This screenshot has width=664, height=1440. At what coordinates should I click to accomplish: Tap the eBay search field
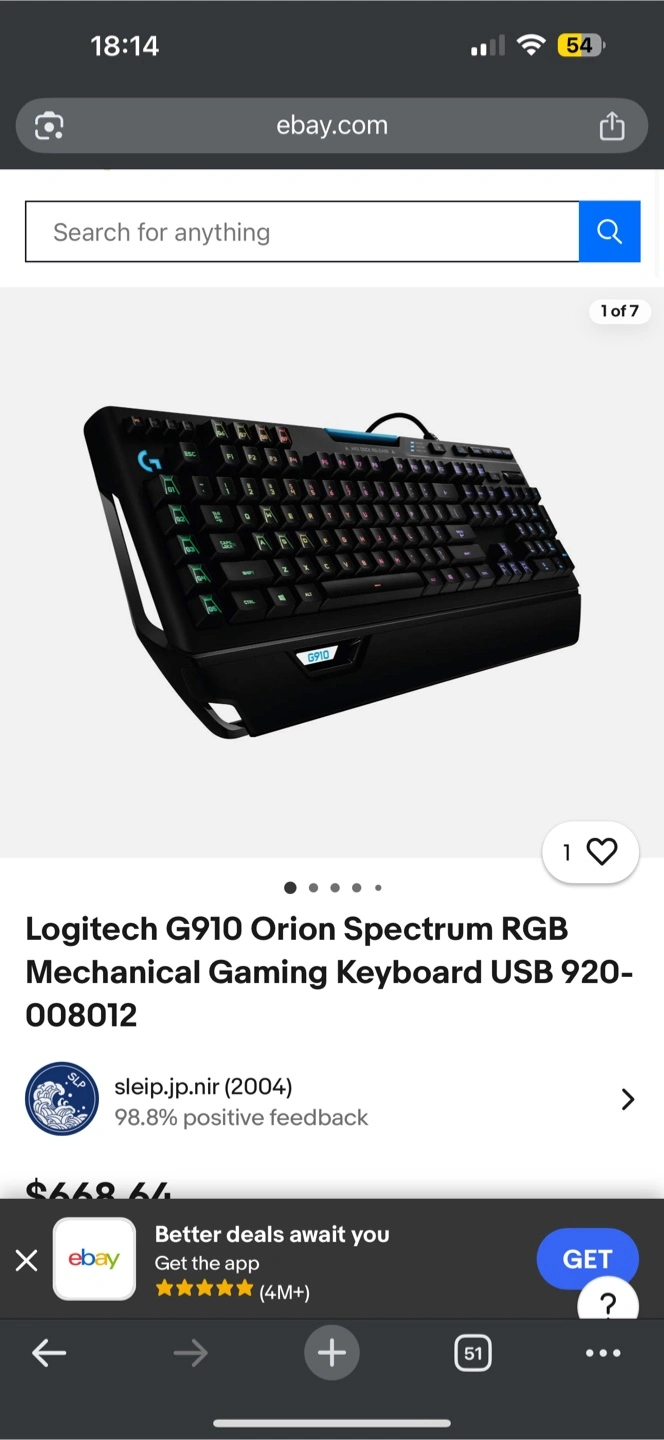(x=302, y=232)
